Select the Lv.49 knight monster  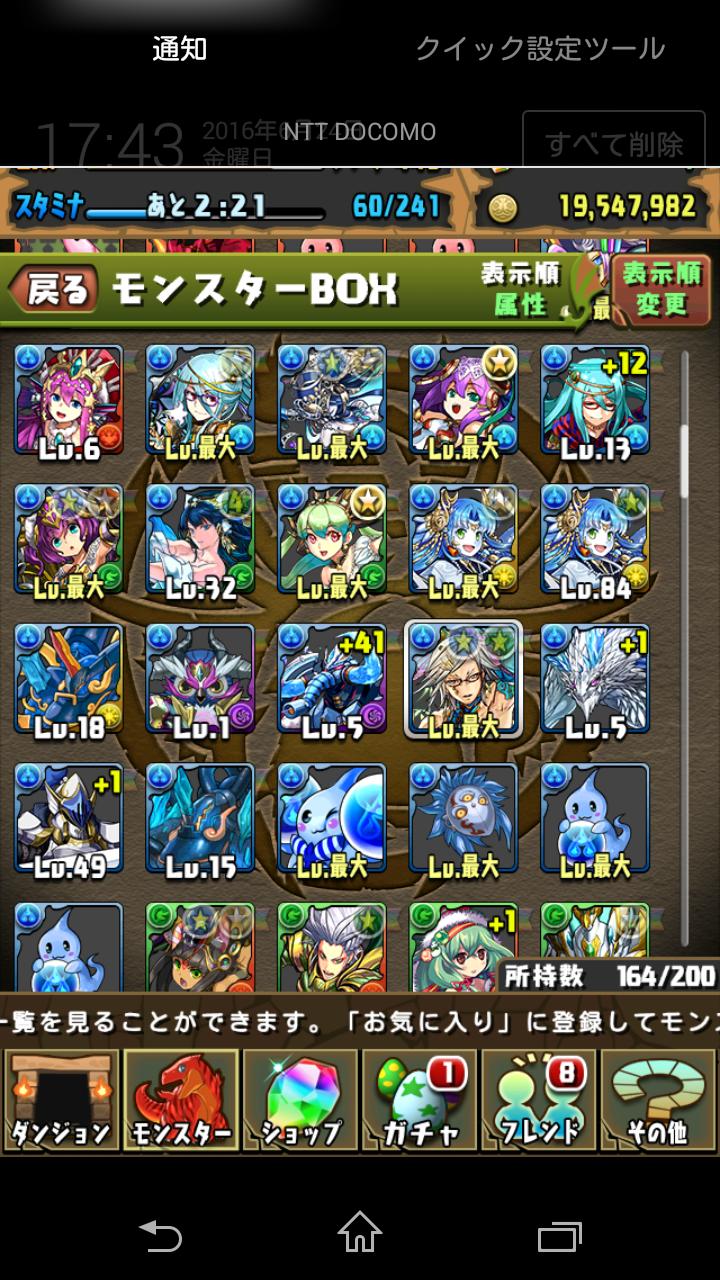69,821
